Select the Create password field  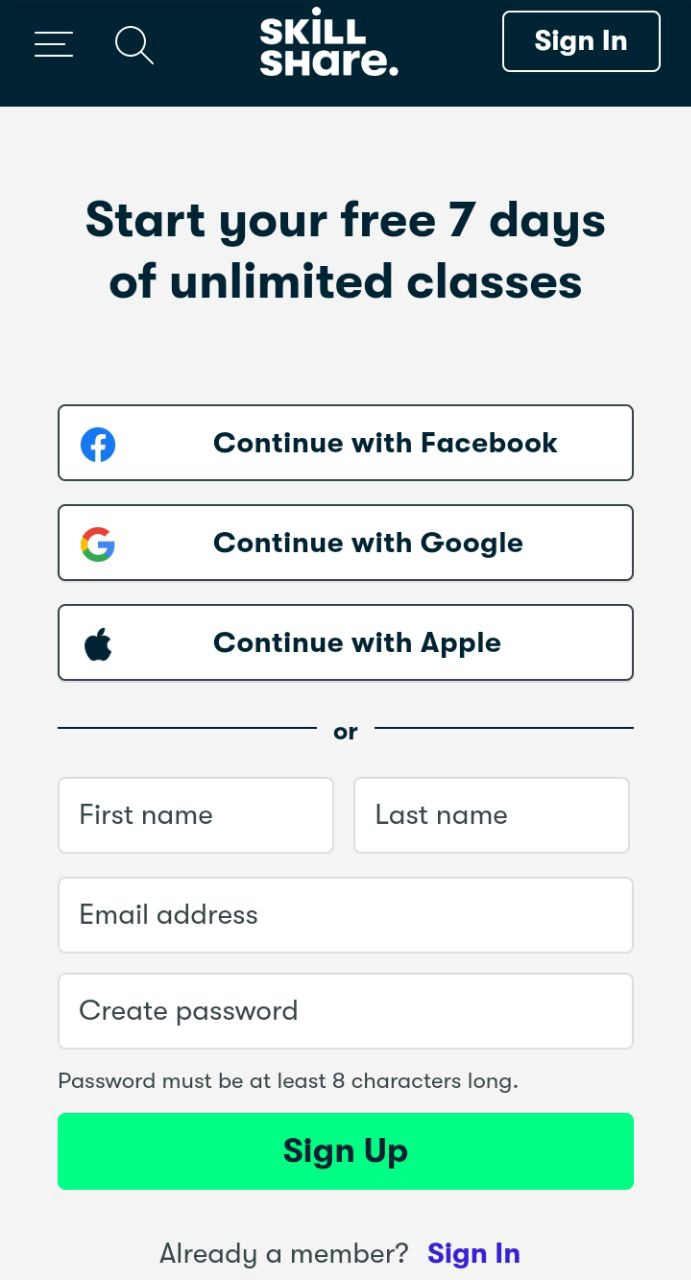click(345, 1011)
